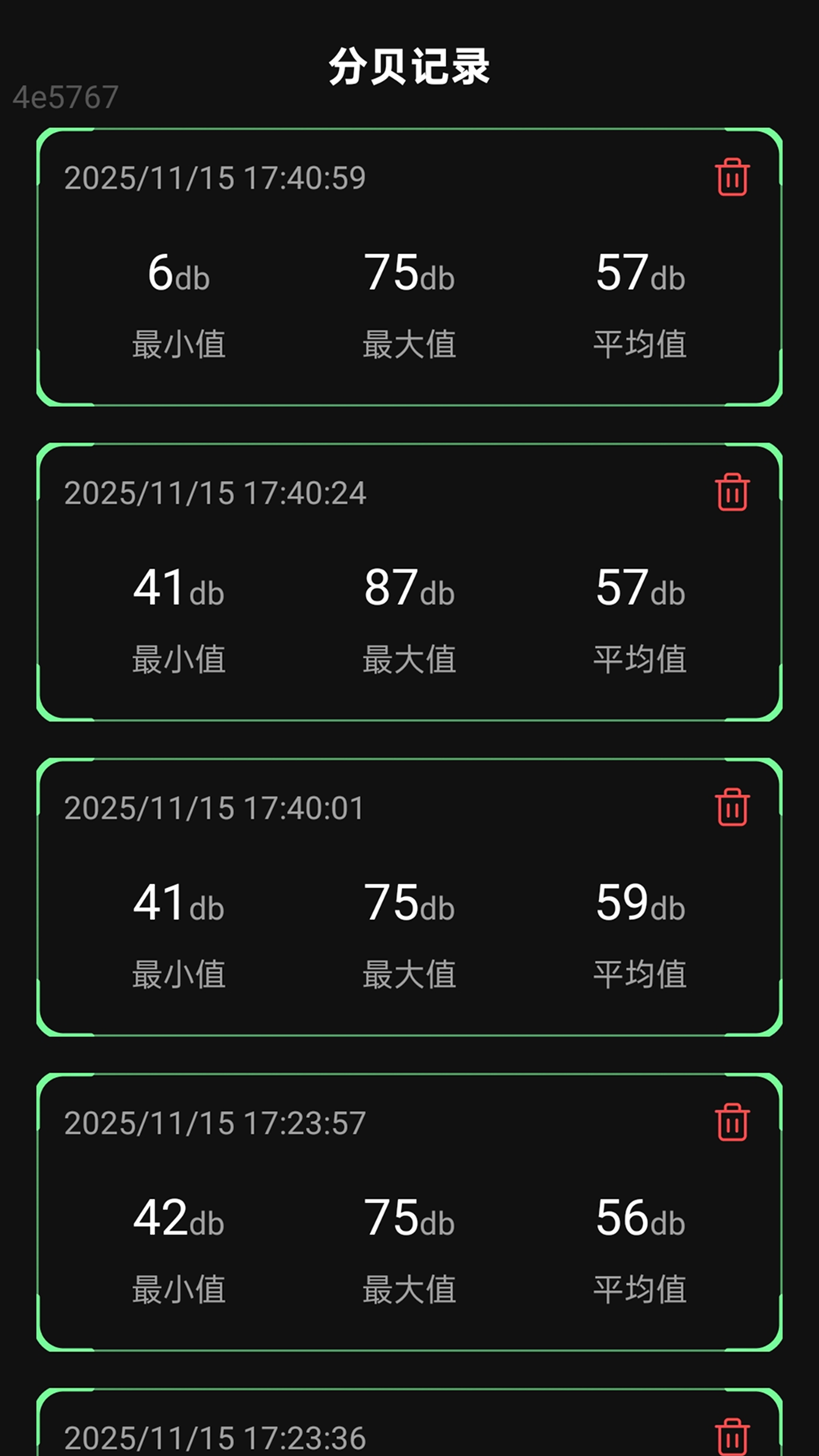Tap the 最小值 label in the first card
819x1456 pixels.
(180, 345)
